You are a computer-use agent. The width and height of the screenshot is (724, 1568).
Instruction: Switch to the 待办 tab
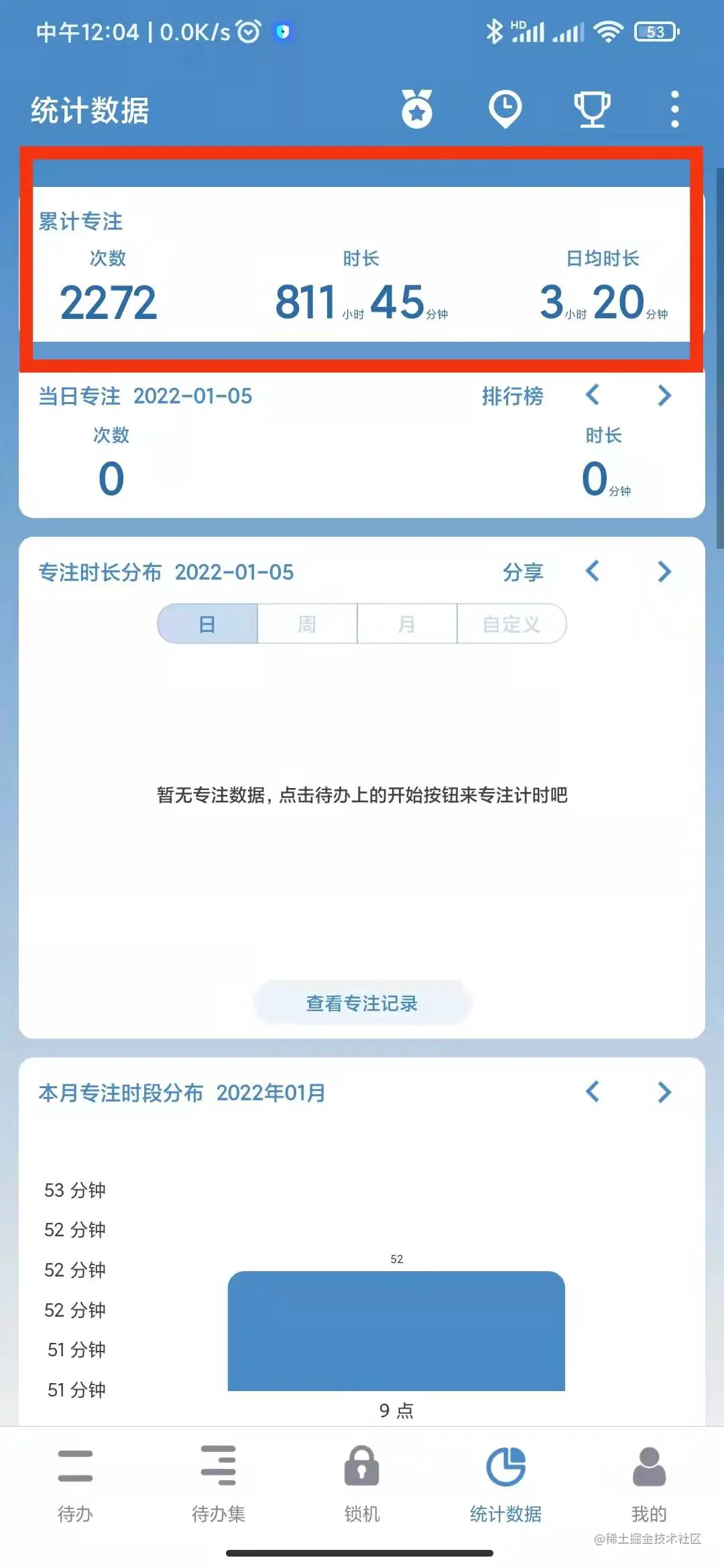click(x=75, y=1482)
